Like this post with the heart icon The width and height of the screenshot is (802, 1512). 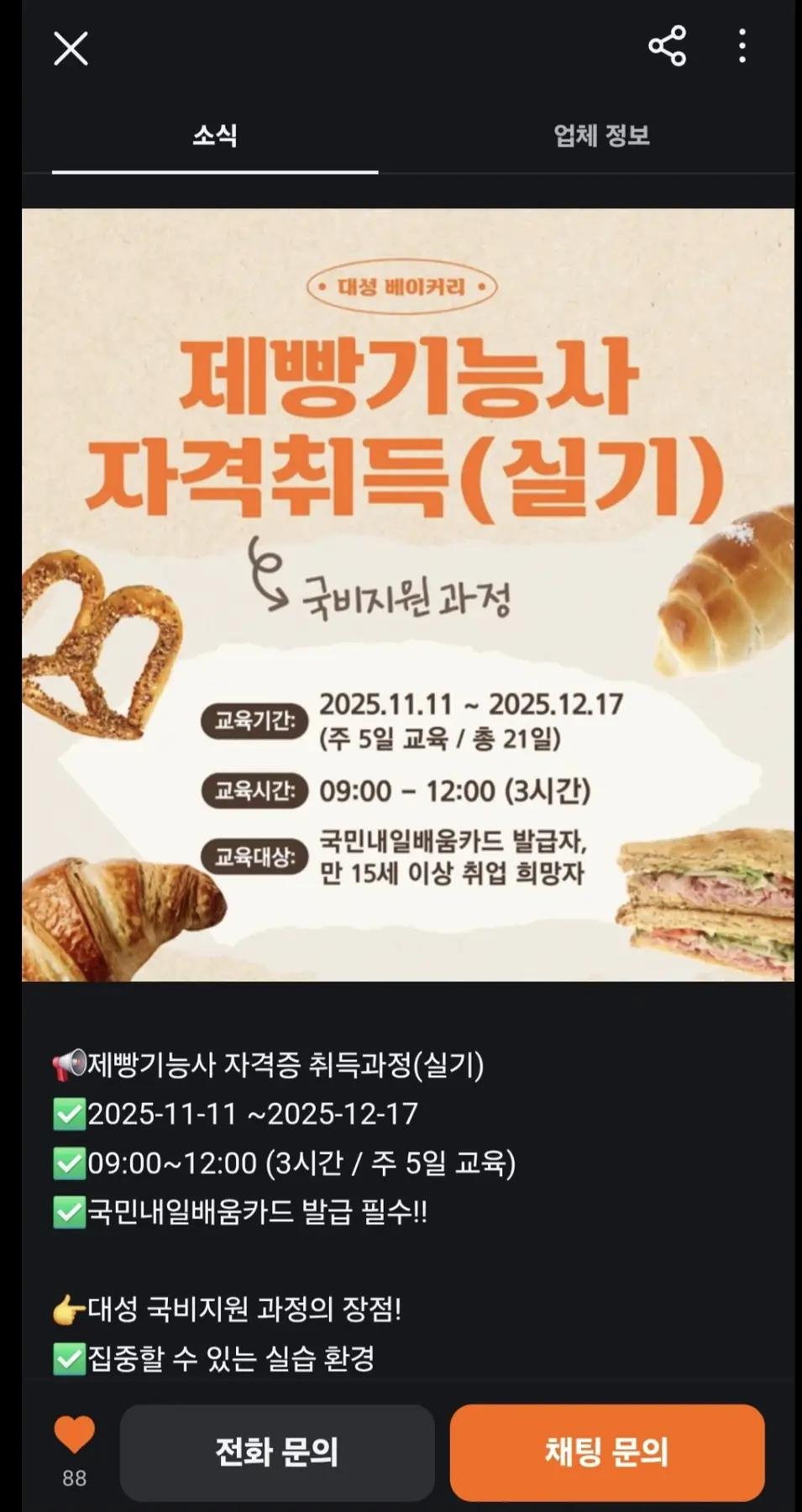tap(75, 1436)
